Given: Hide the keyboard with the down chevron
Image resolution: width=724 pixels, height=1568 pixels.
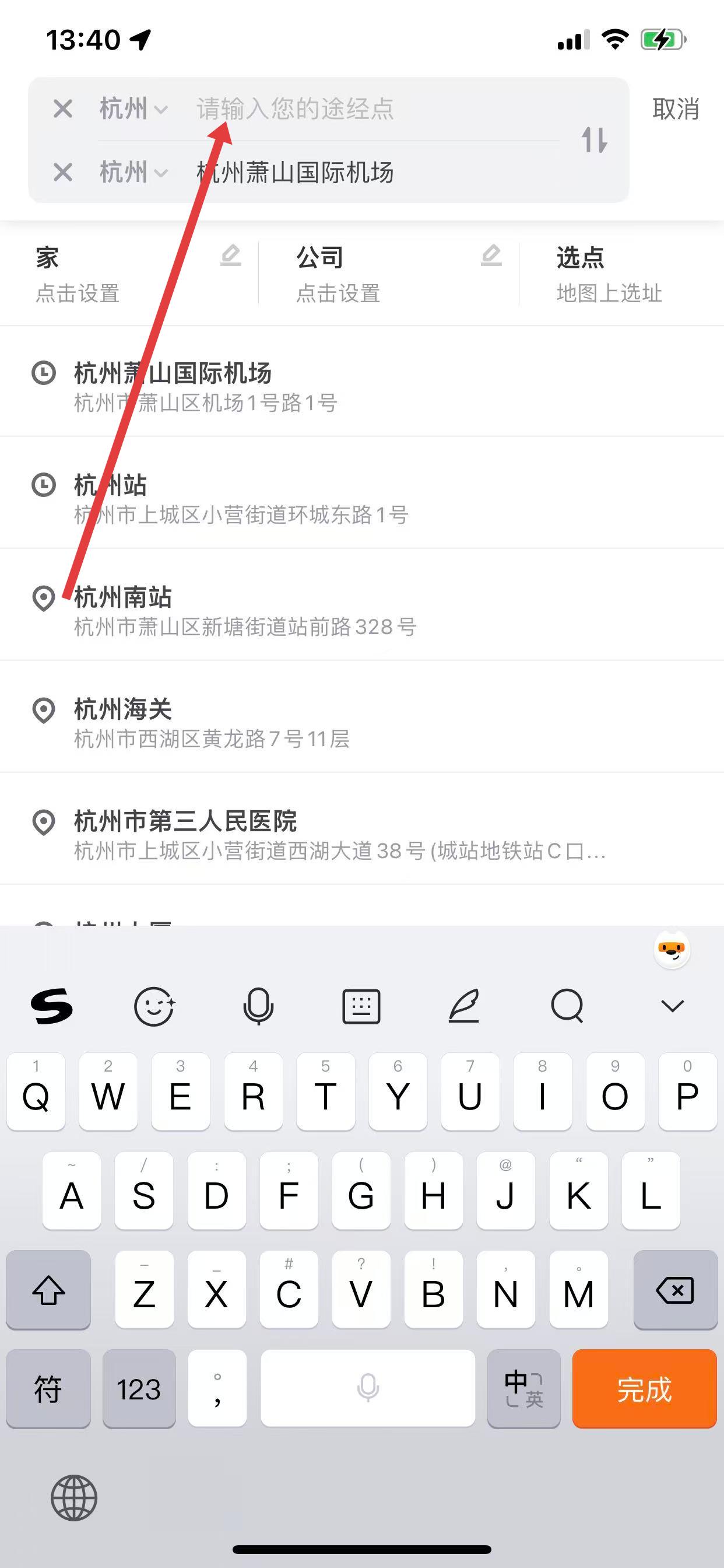Looking at the screenshot, I should coord(672,1006).
